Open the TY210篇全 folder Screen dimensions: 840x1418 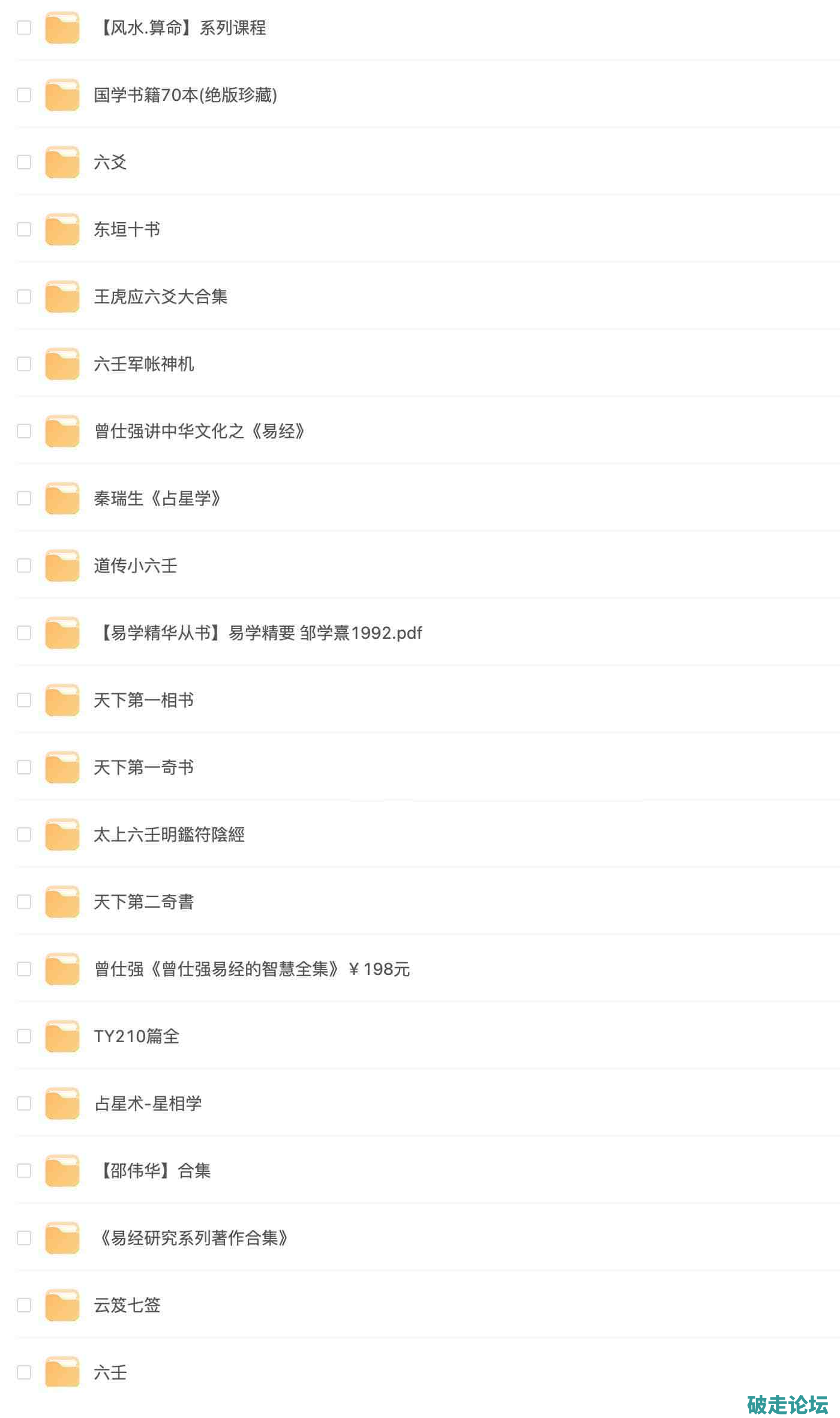[x=137, y=1036]
